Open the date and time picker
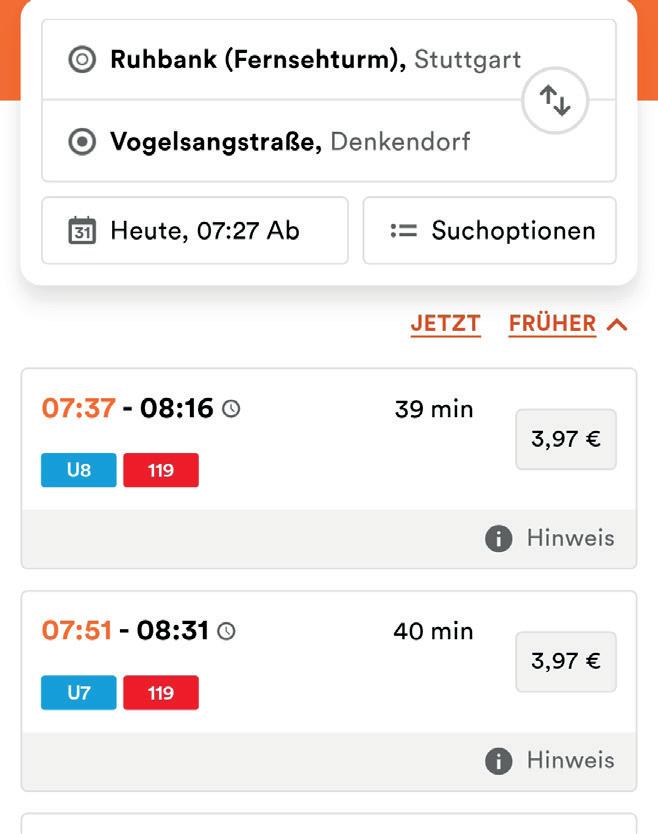658x834 pixels. [x=195, y=231]
